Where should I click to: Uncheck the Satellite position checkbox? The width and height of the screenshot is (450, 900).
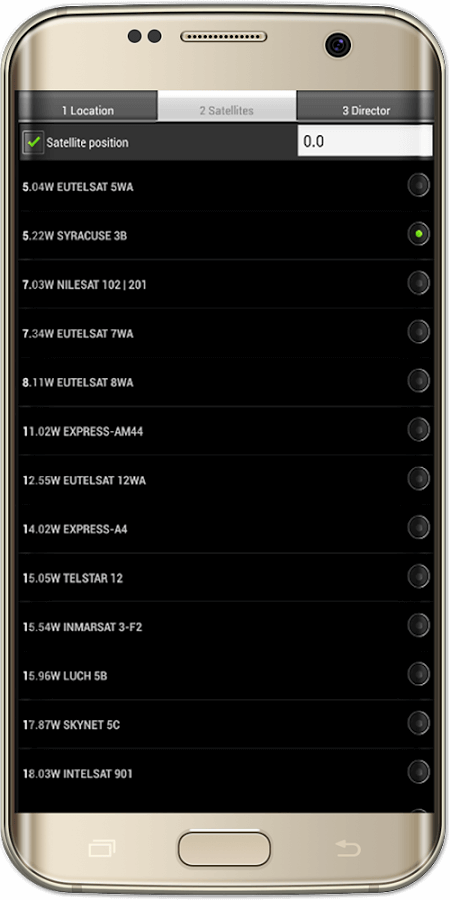pos(33,142)
